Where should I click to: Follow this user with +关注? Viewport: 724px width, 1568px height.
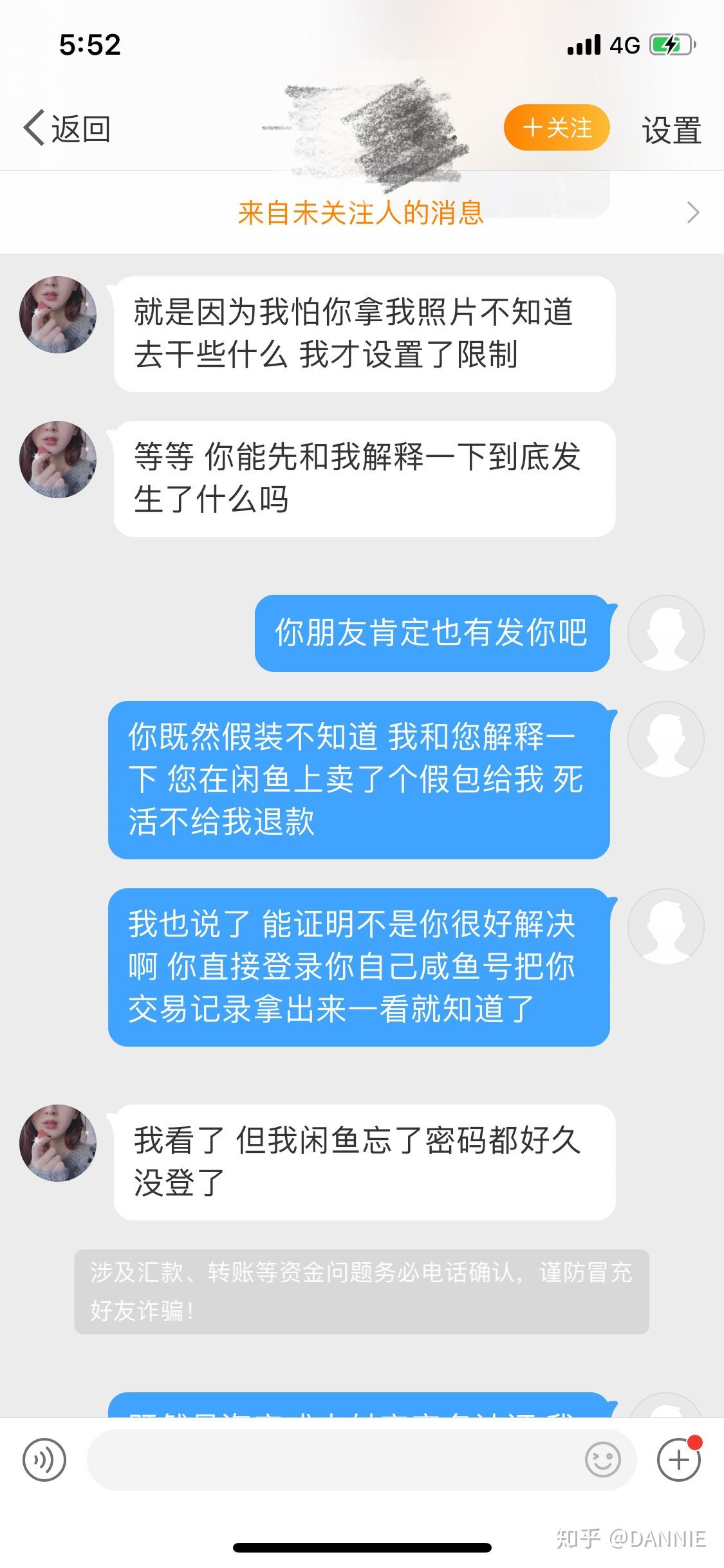(556, 127)
